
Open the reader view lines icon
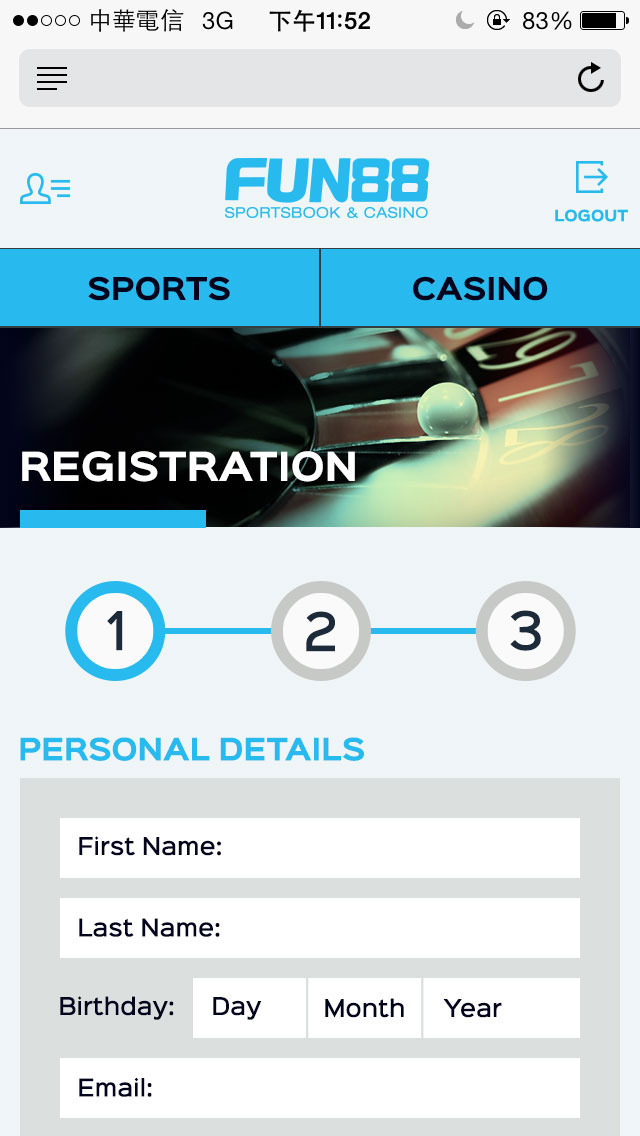(52, 78)
